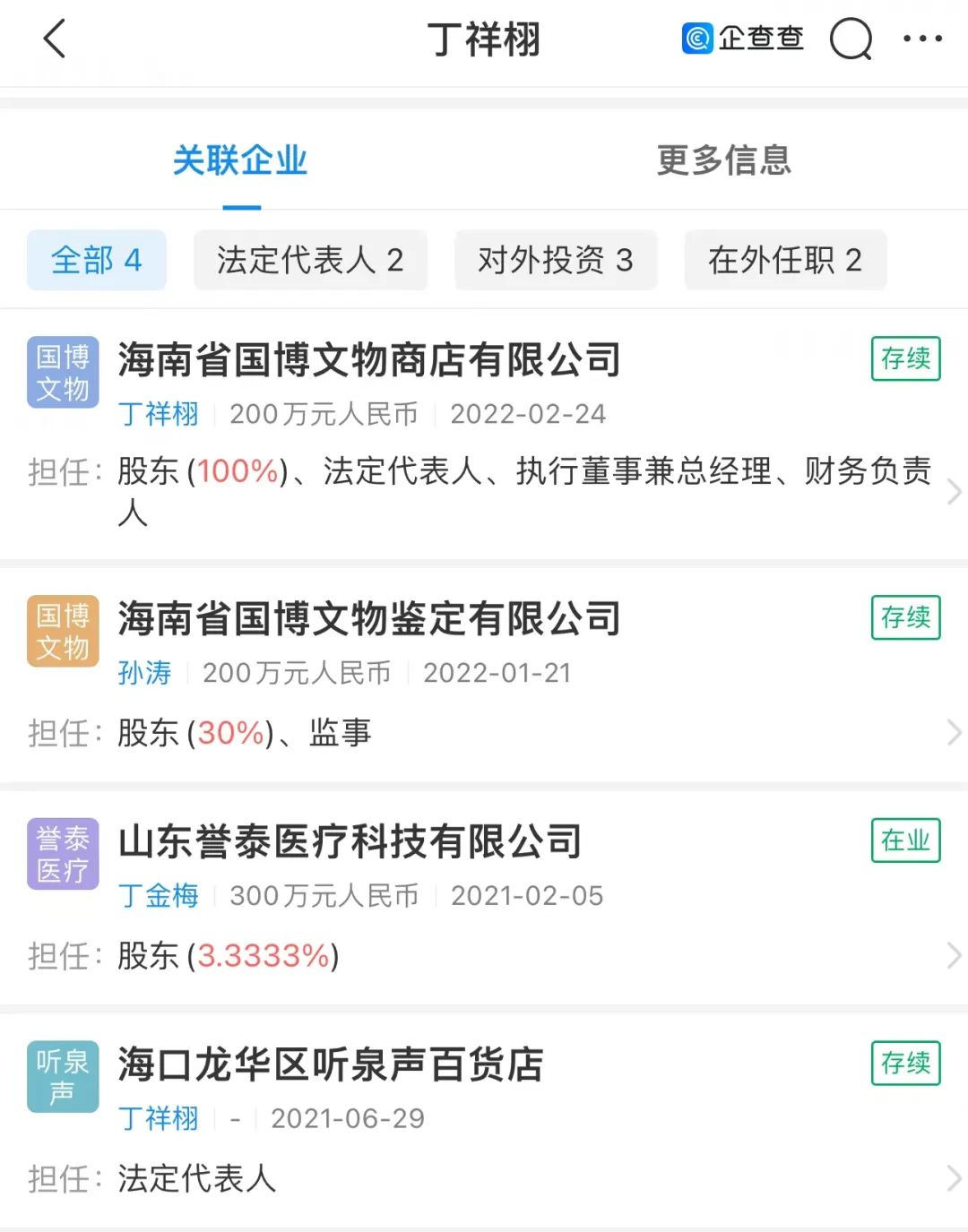Viewport: 968px width, 1232px height.
Task: Open 海口龙华区听泉声百货店 details
Action: (x=331, y=1065)
